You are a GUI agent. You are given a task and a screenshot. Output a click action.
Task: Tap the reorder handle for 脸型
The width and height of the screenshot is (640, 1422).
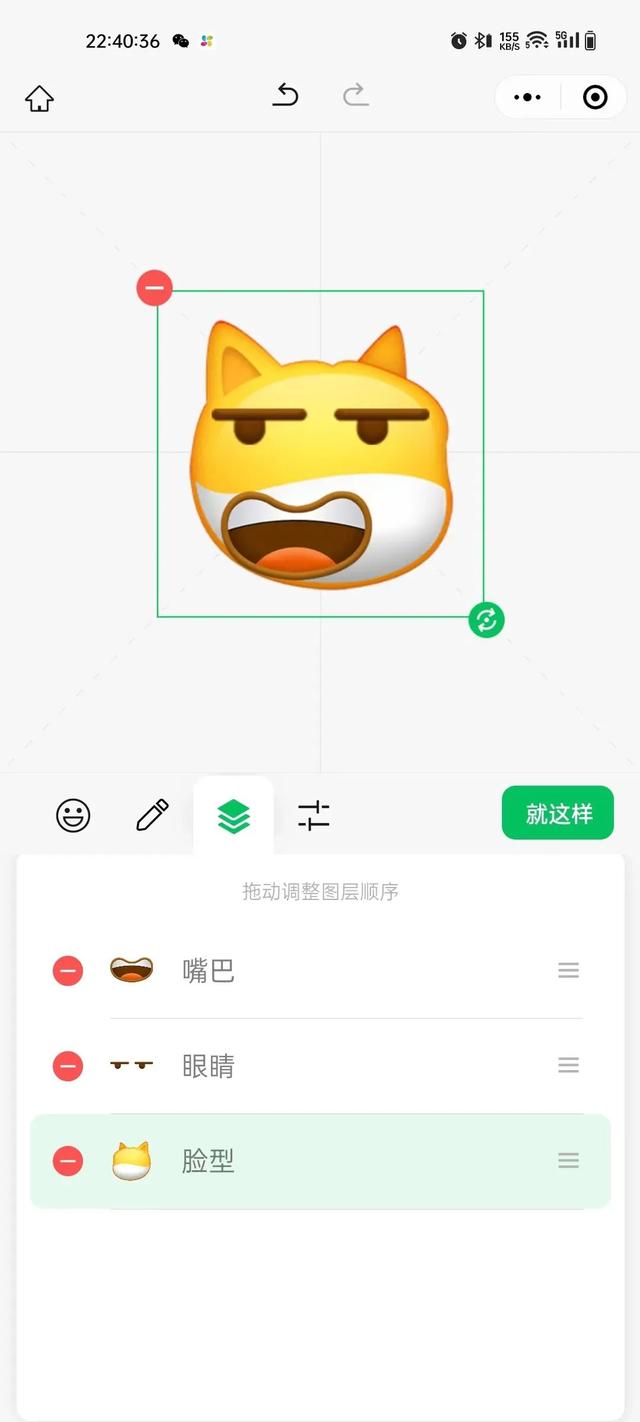568,1161
